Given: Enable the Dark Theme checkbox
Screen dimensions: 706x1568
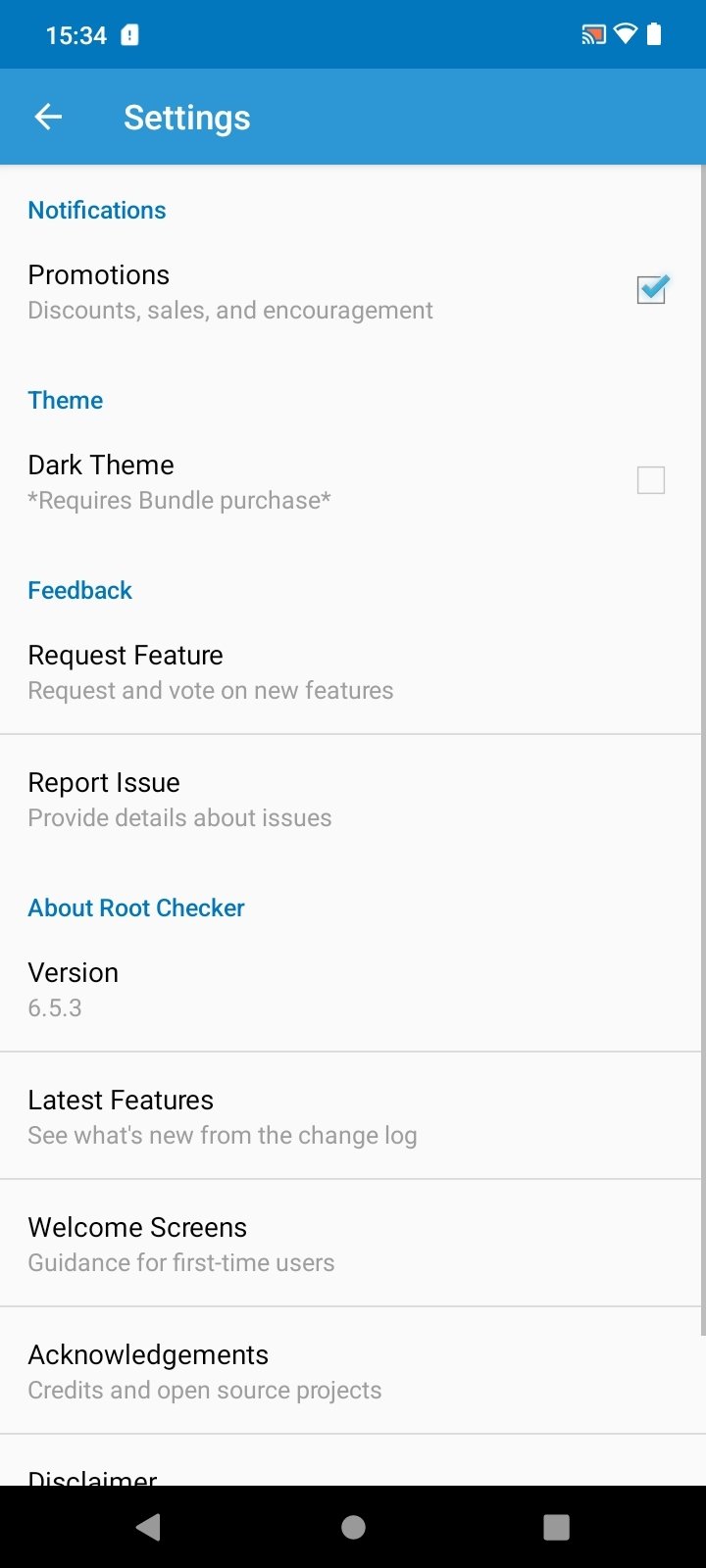Looking at the screenshot, I should [x=651, y=480].
